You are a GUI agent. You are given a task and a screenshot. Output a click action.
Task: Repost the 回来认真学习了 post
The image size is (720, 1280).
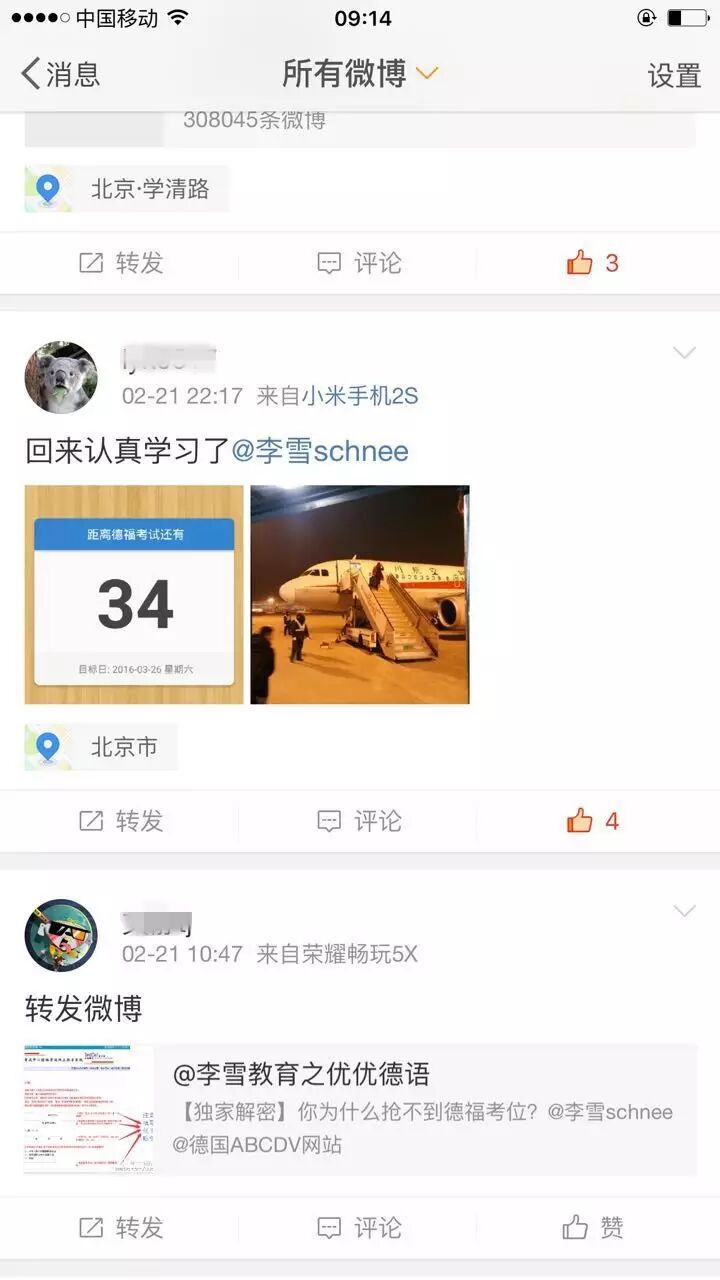coord(121,821)
